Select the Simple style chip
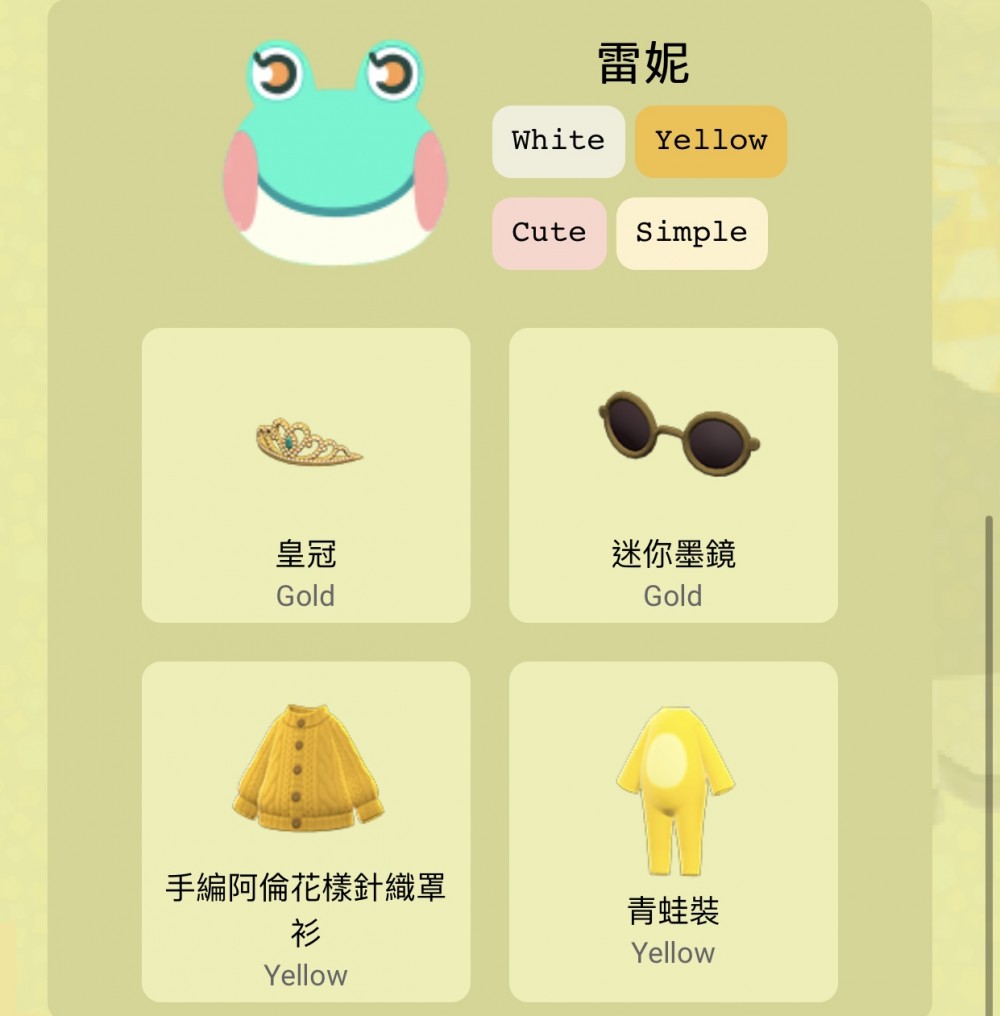This screenshot has height=1016, width=1000. click(691, 233)
